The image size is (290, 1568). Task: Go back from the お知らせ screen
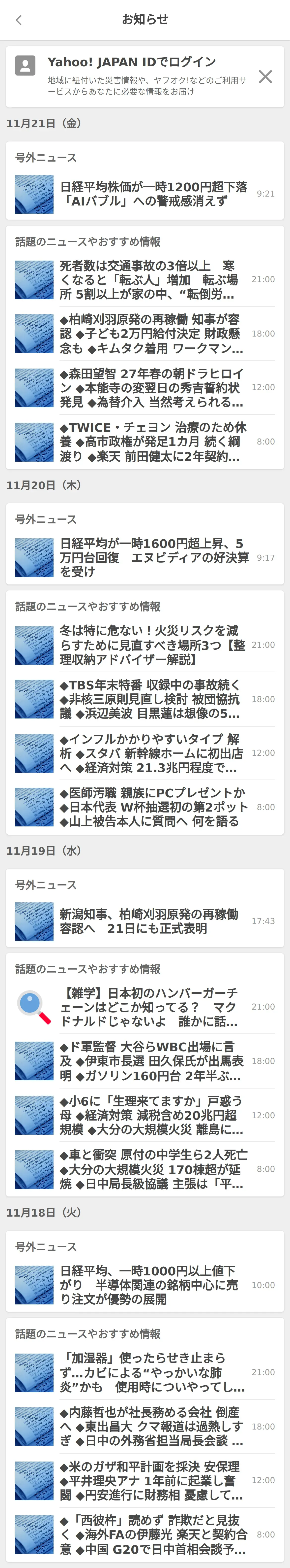click(19, 20)
